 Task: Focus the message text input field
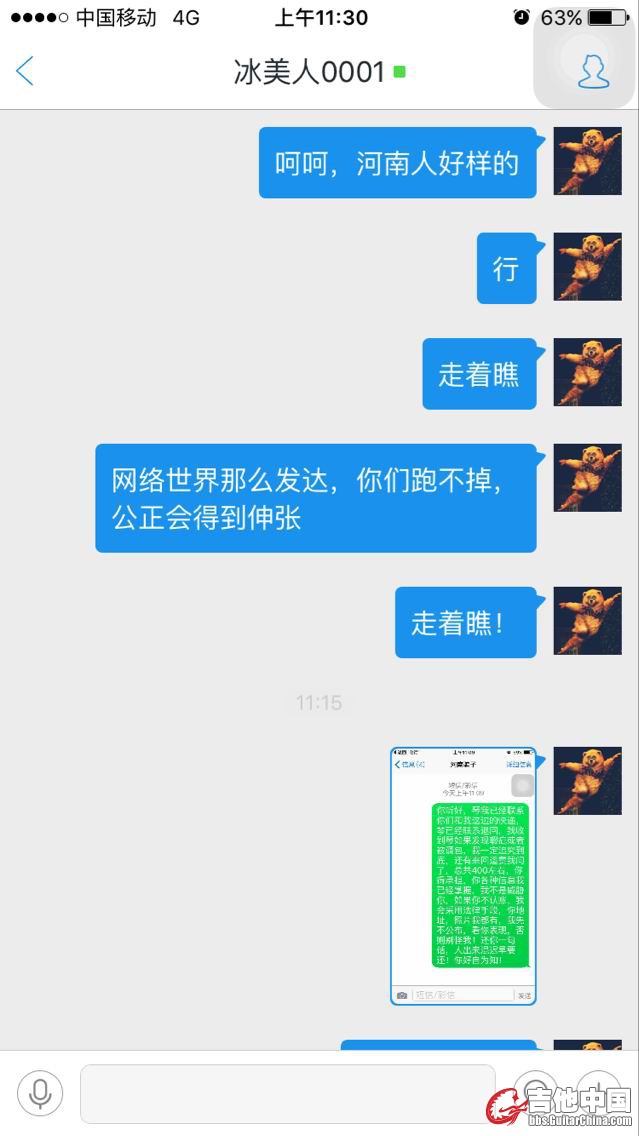click(x=287, y=1093)
